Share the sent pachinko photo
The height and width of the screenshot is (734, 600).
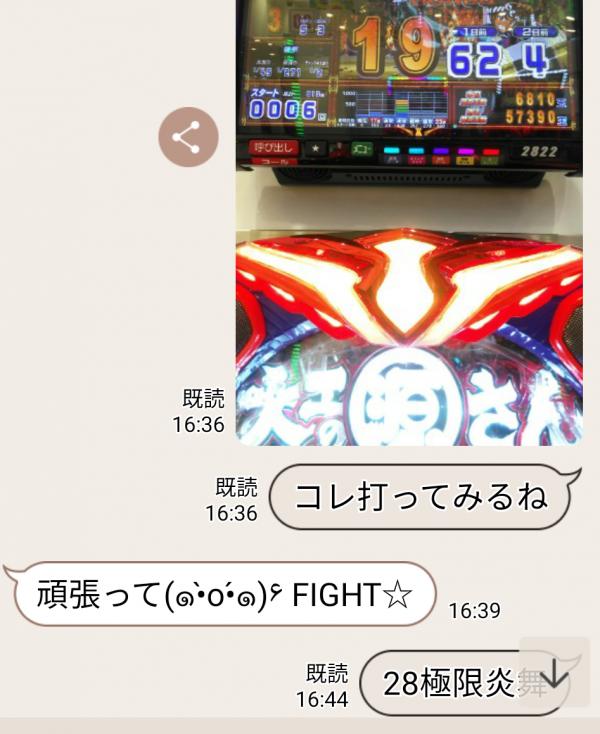coord(188,137)
